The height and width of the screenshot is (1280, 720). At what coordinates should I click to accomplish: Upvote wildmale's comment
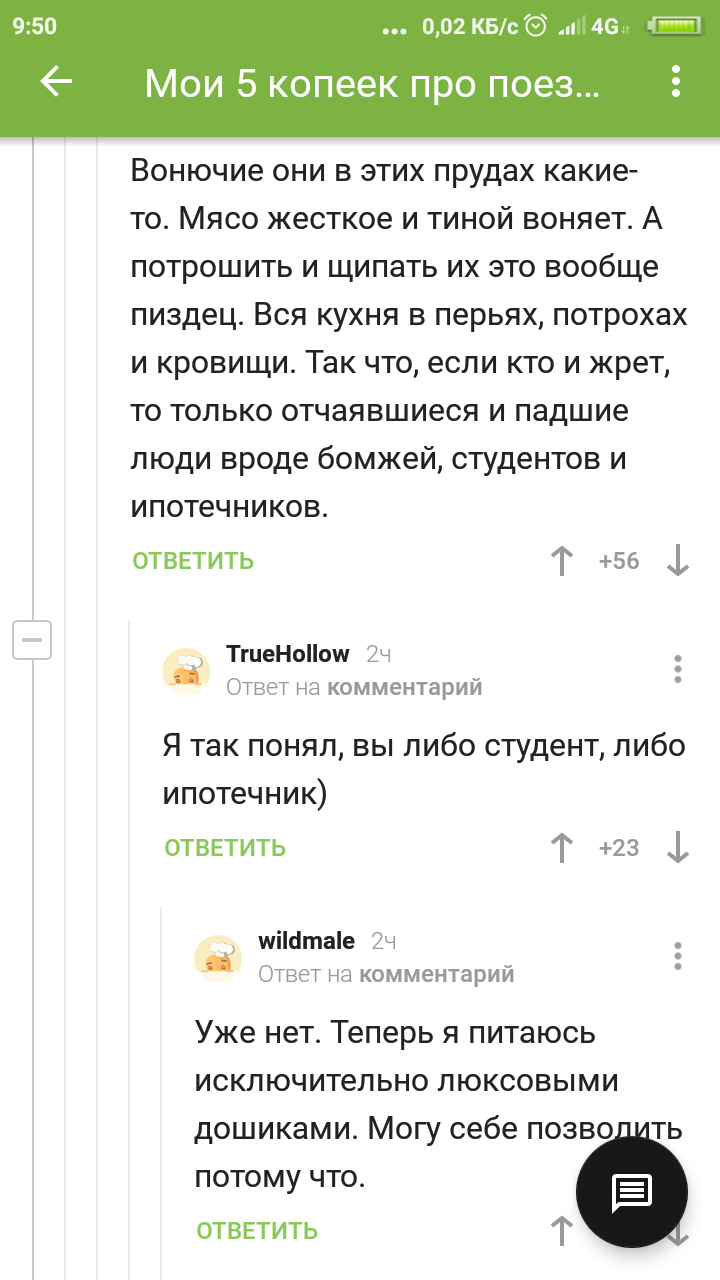coord(562,1231)
